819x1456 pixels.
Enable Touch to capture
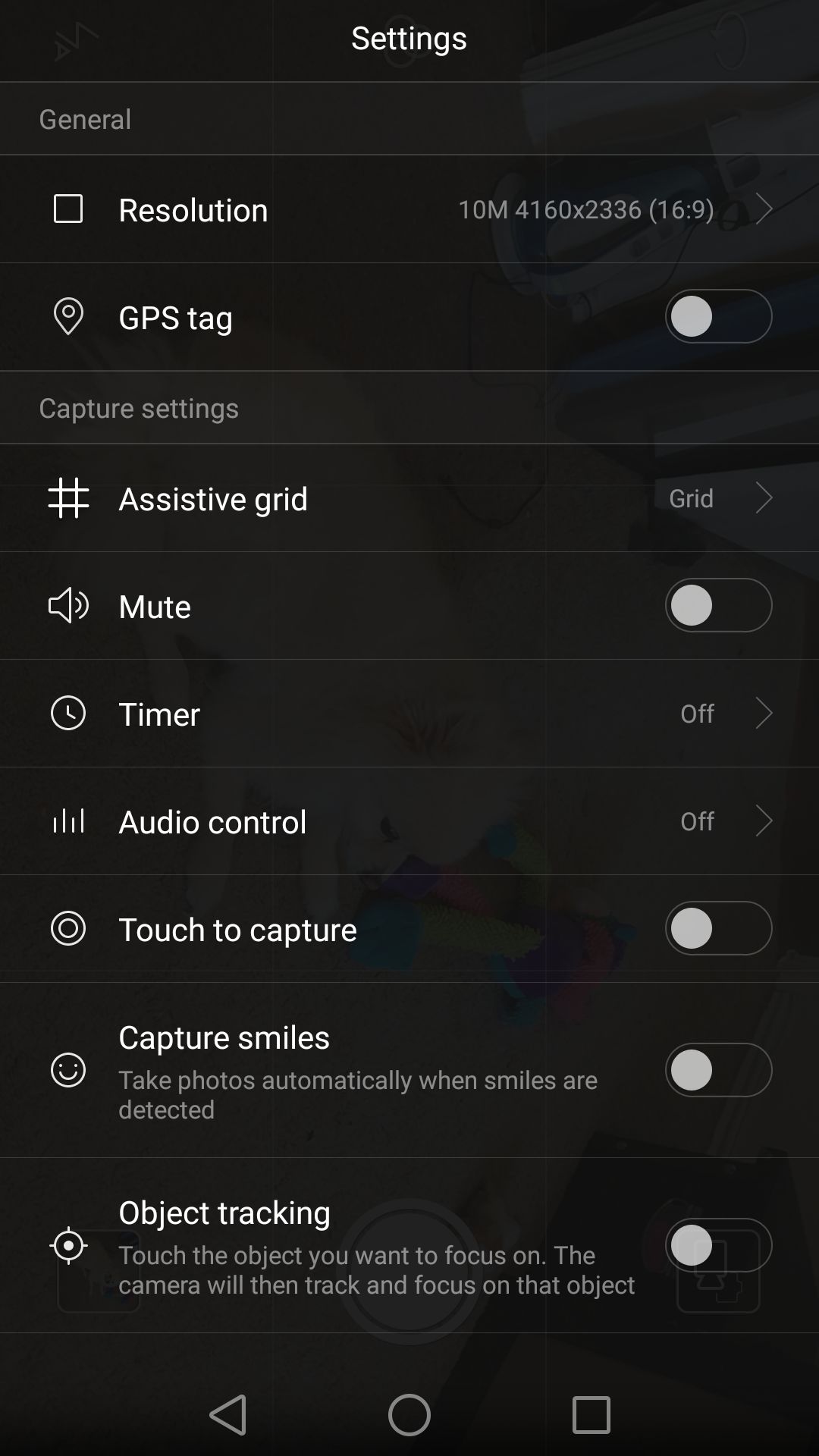(x=718, y=928)
